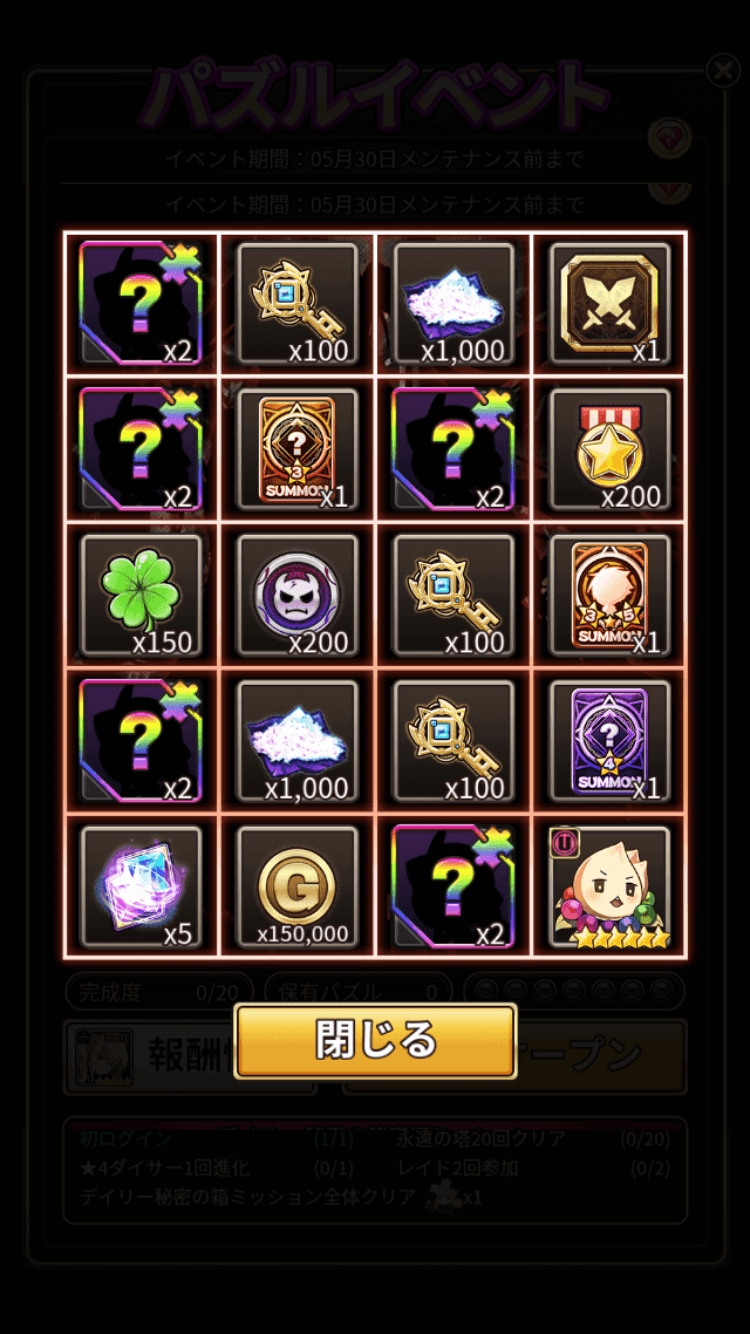The image size is (750, 1334).
Task: Open the crossed swords badge x1 reward
Action: tap(610, 303)
